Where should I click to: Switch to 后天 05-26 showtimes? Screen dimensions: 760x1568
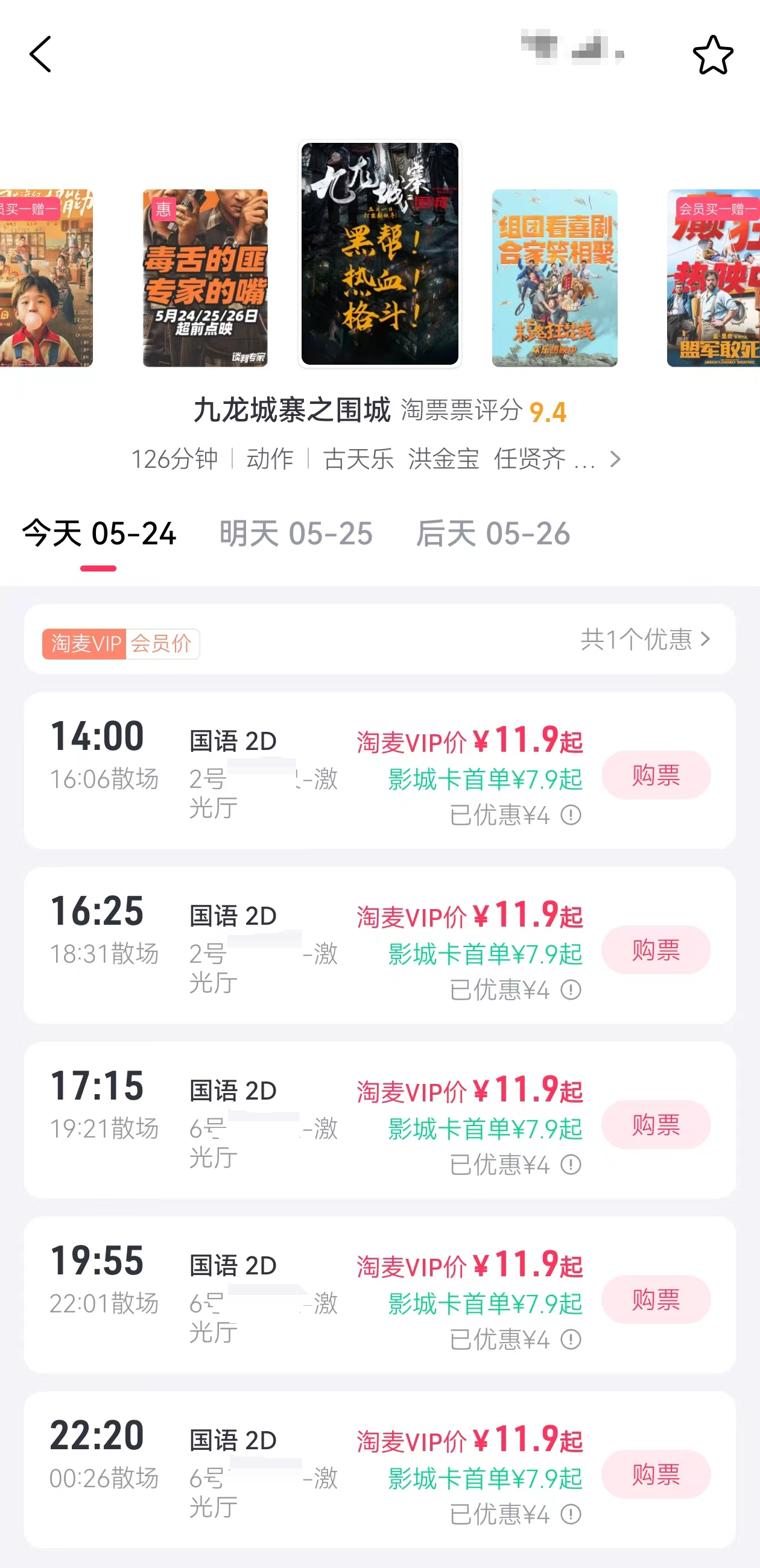(493, 534)
